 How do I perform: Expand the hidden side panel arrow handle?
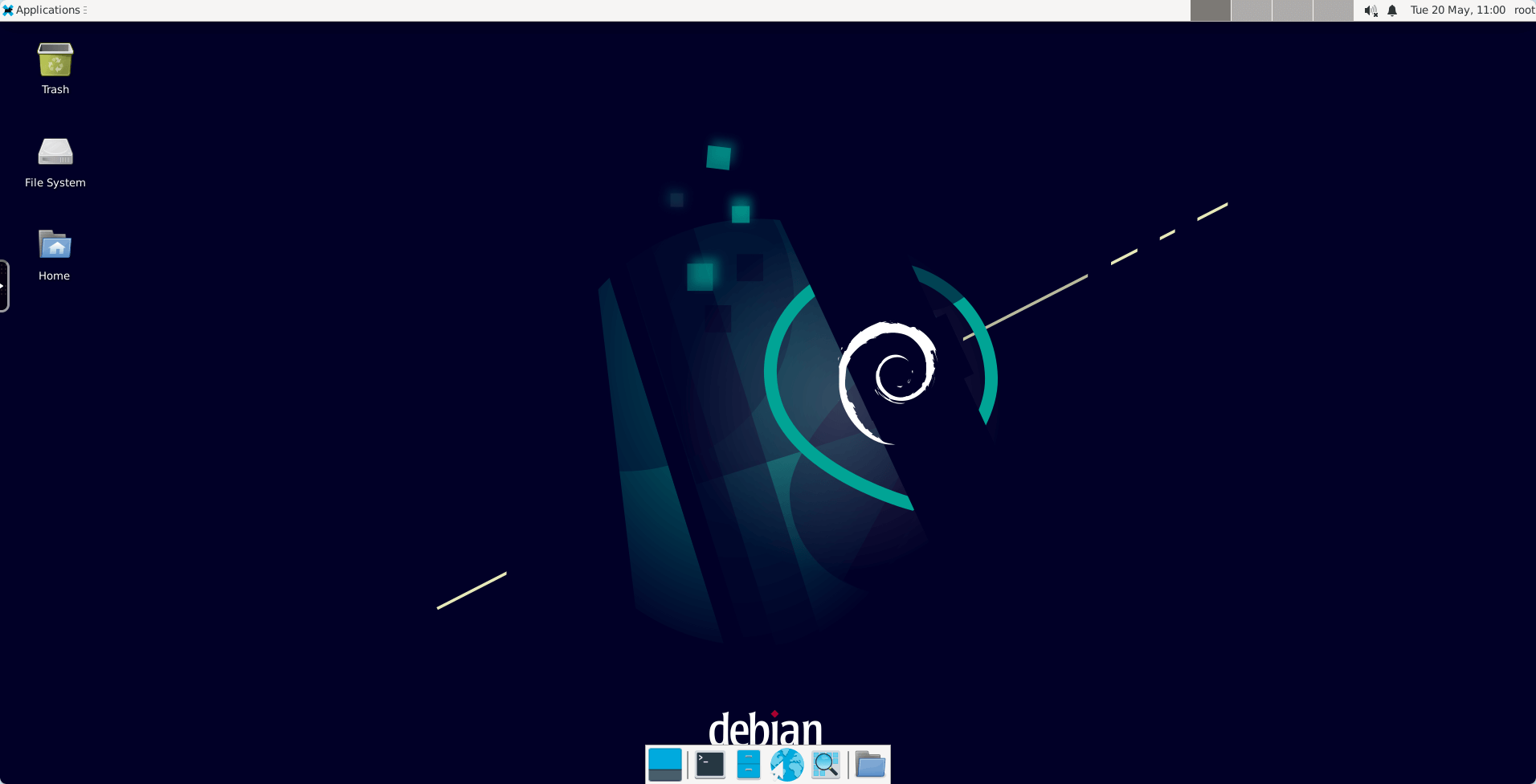(x=4, y=286)
